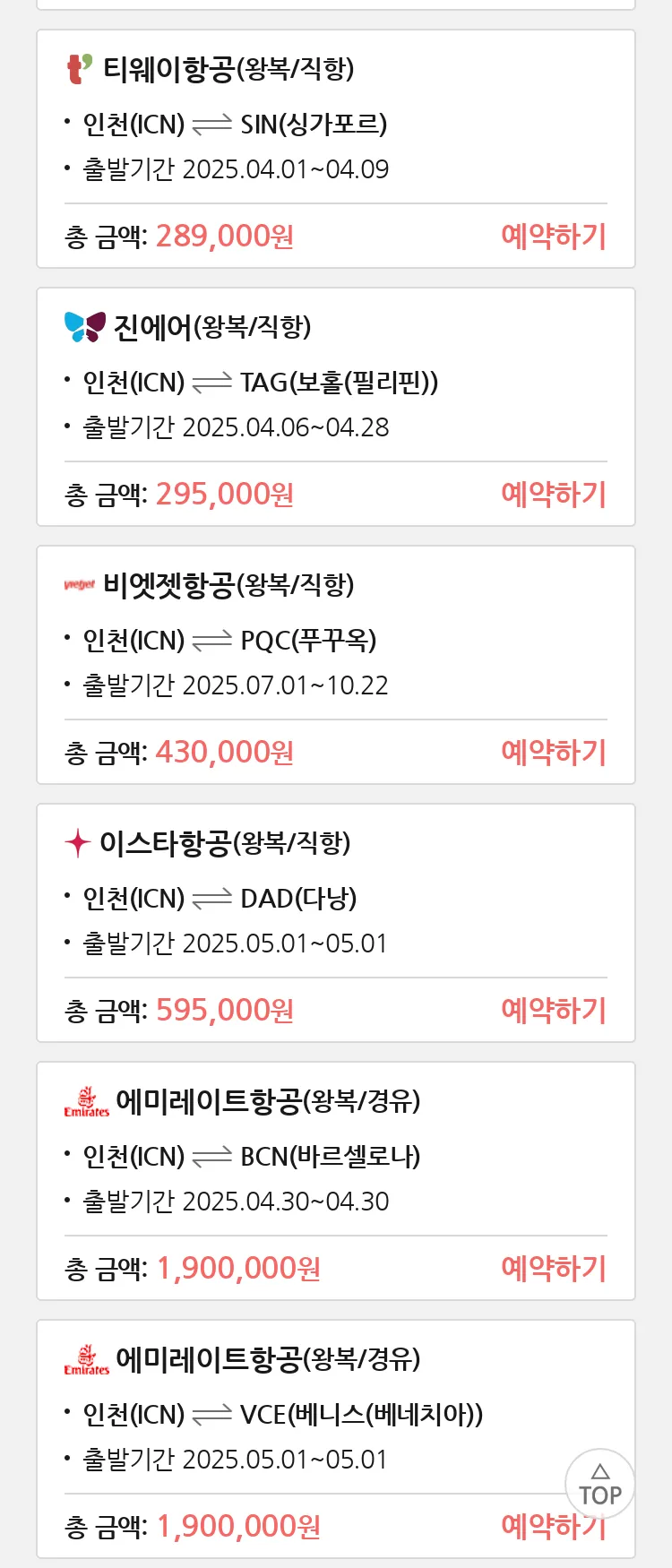Image resolution: width=672 pixels, height=1568 pixels.
Task: Book the 에미레이트항공 바르셀로나 flight
Action: (554, 1269)
